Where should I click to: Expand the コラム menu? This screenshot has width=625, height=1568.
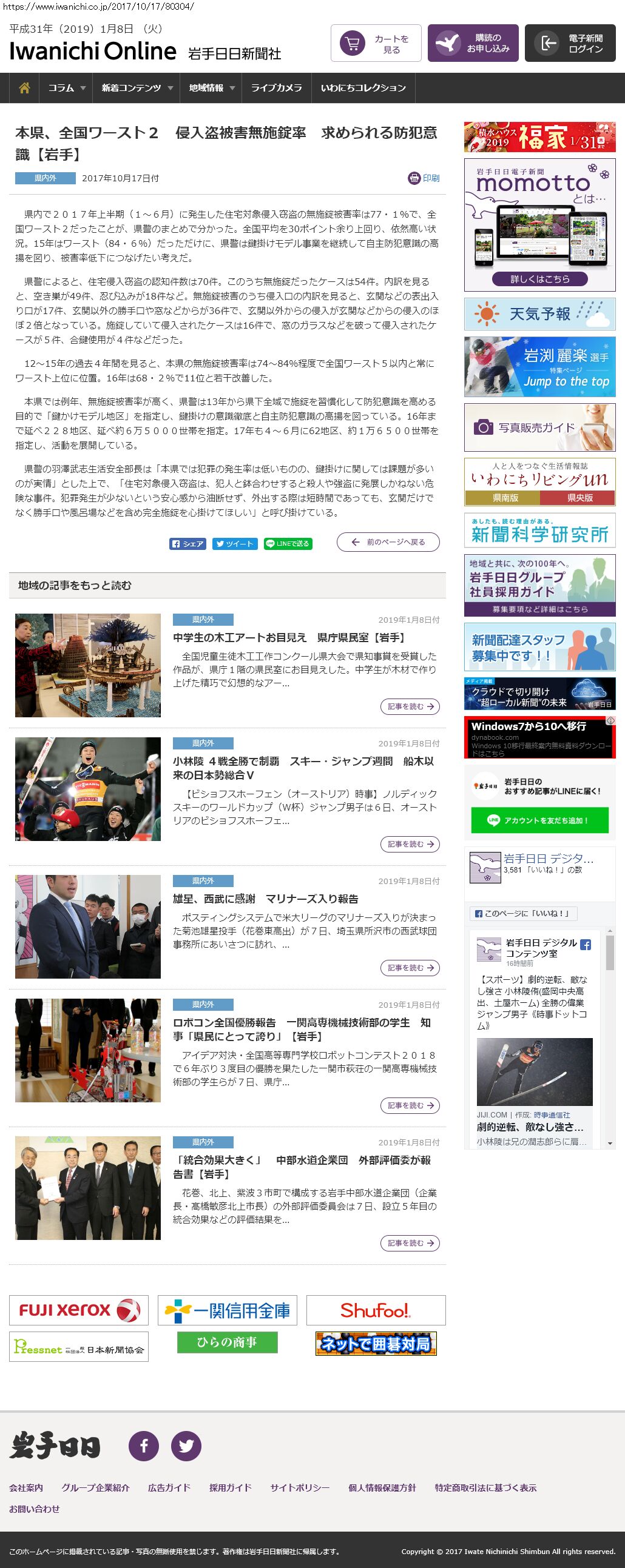tap(66, 88)
